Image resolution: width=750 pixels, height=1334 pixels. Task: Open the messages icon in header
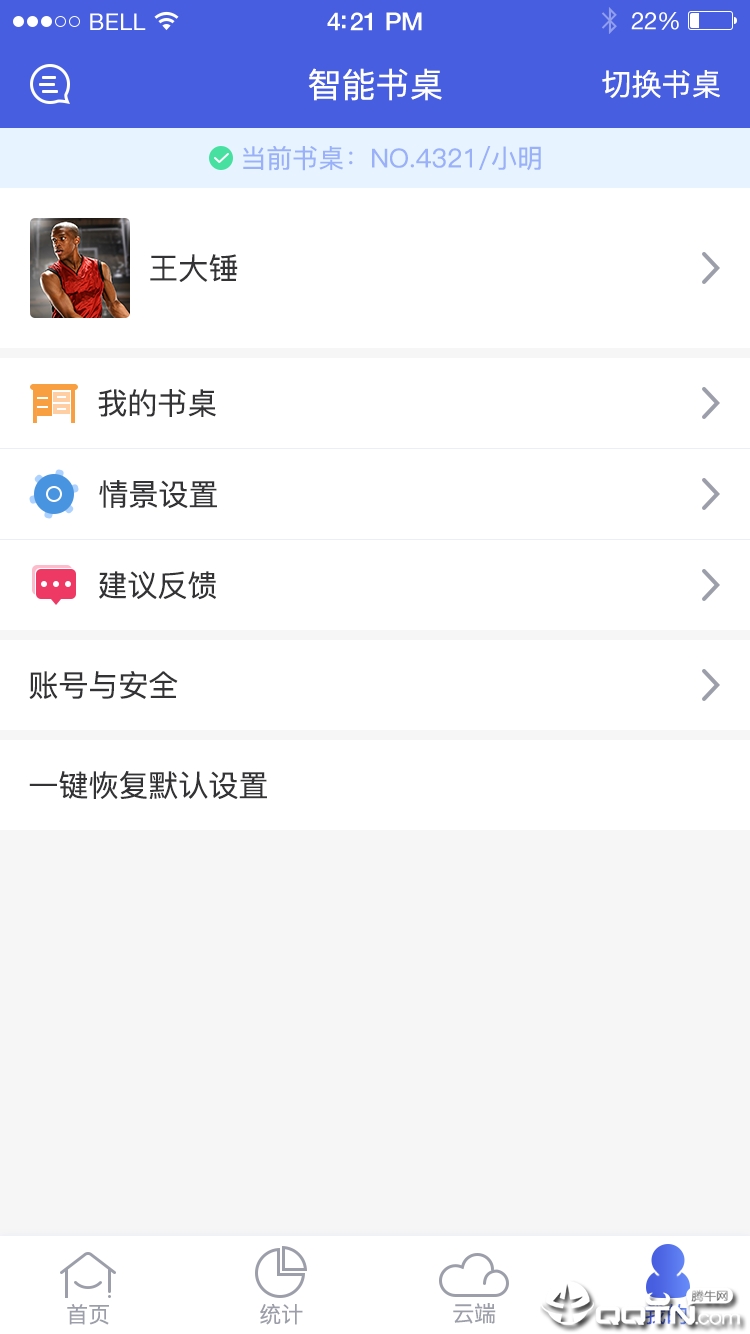click(x=50, y=85)
